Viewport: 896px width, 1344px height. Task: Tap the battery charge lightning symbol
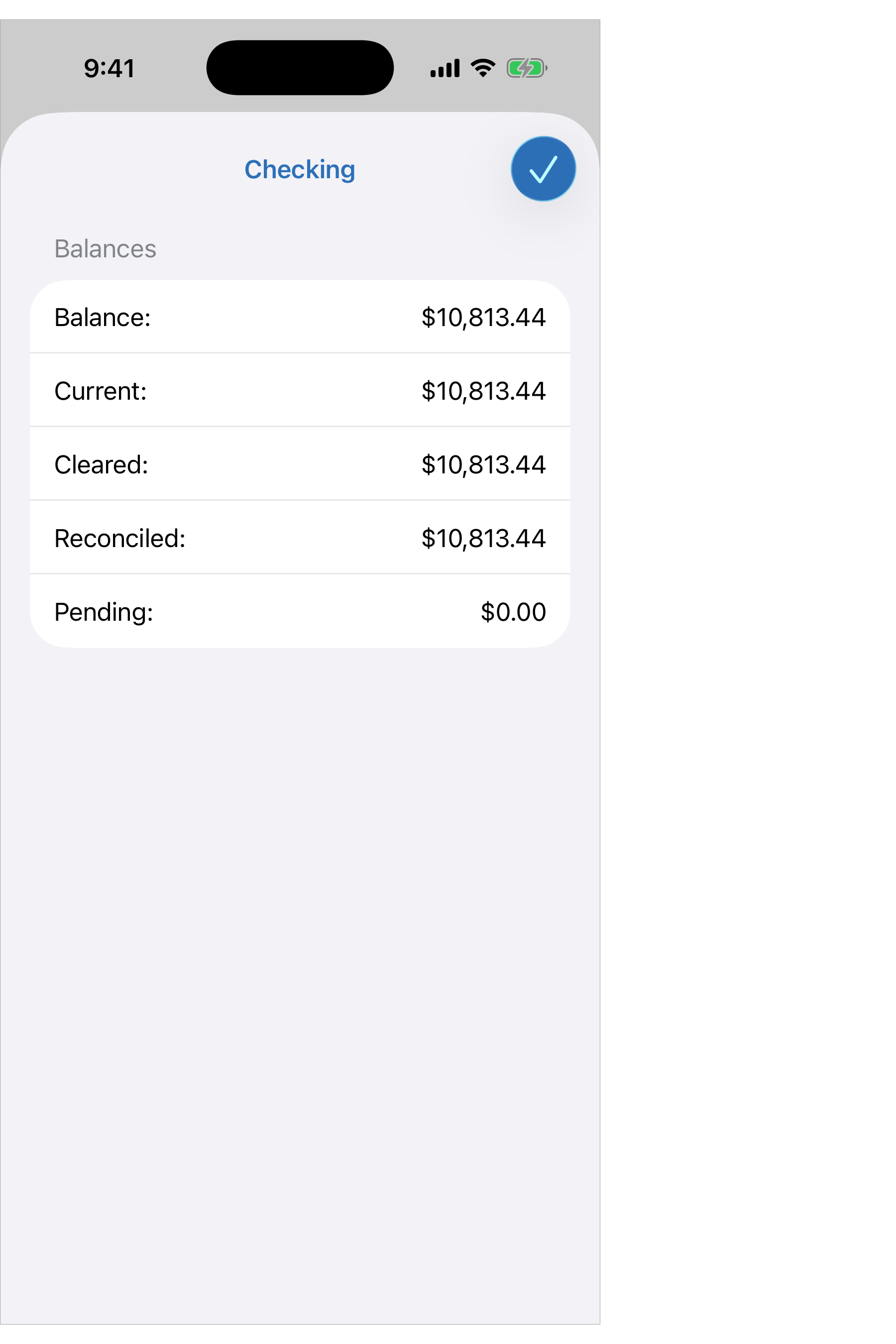click(527, 67)
